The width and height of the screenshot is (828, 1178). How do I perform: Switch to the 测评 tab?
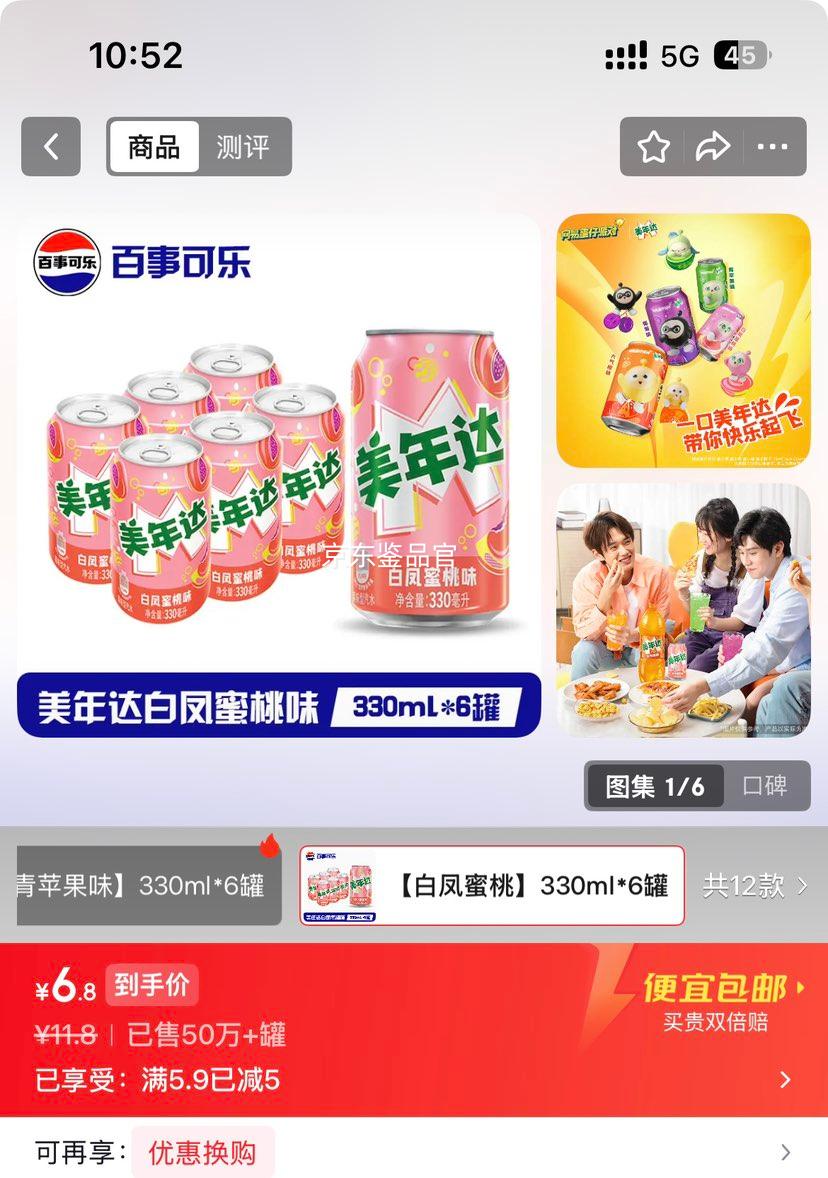tap(245, 147)
